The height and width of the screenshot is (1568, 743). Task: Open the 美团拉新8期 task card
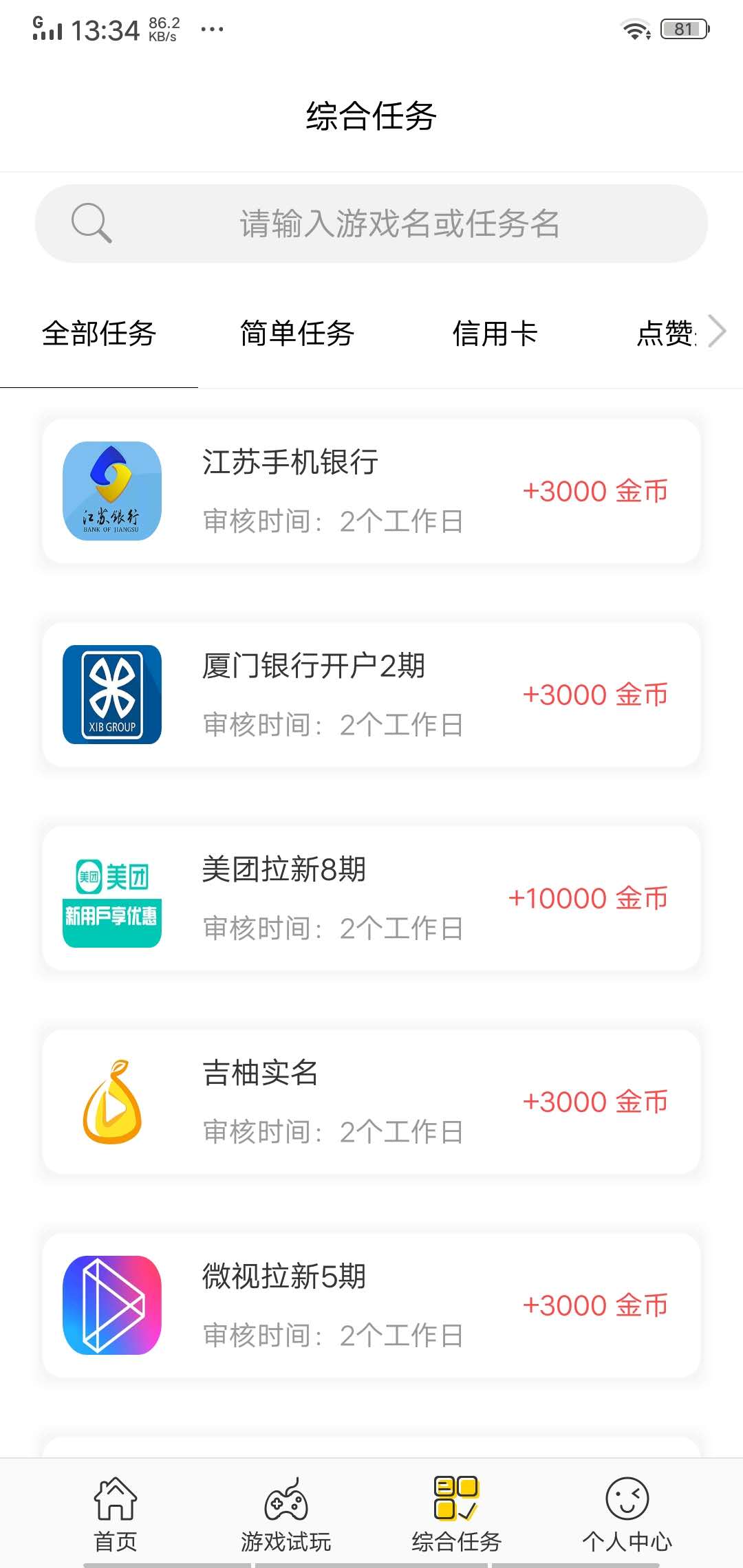tap(371, 899)
